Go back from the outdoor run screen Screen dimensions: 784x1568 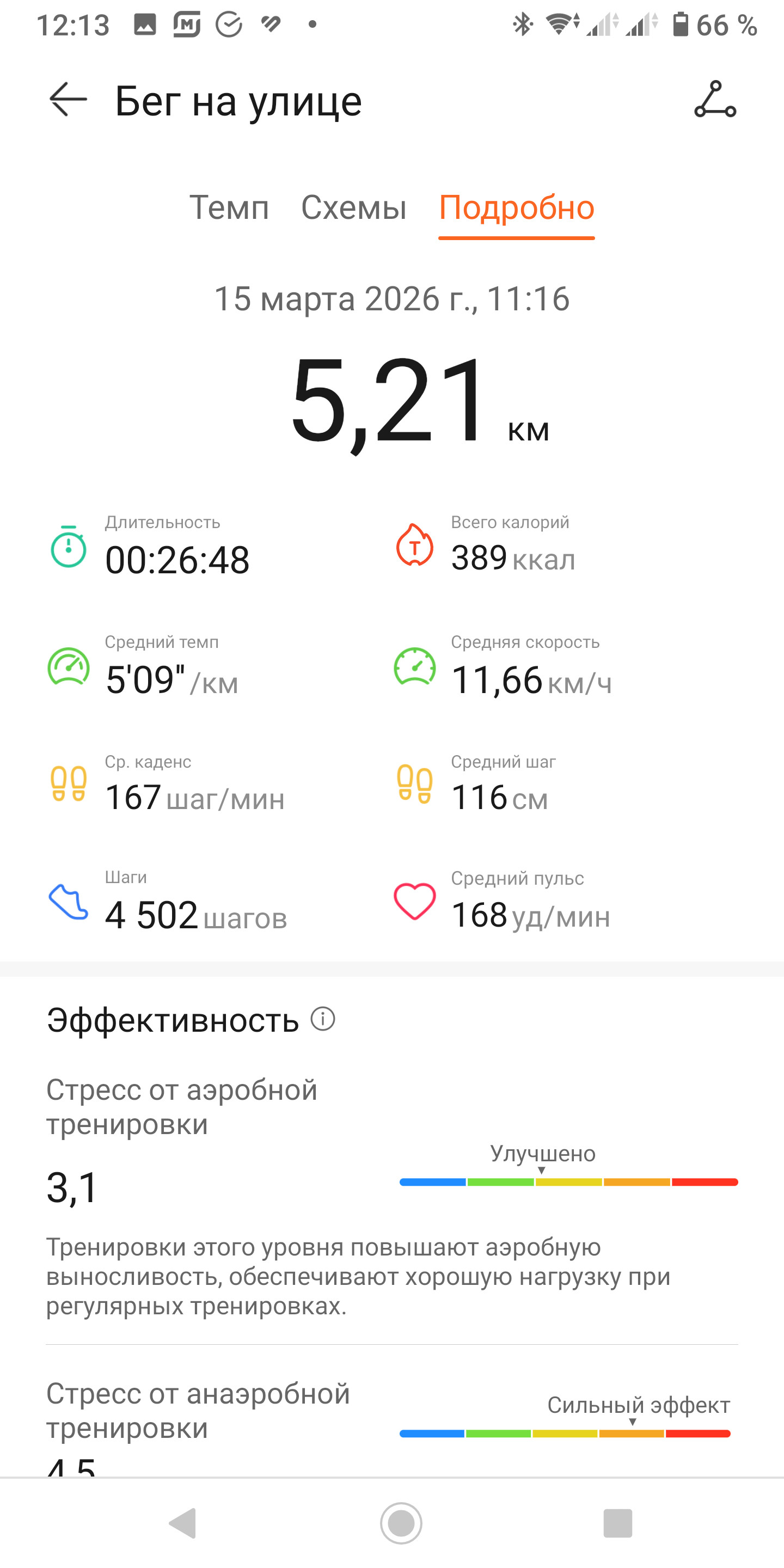tap(68, 99)
